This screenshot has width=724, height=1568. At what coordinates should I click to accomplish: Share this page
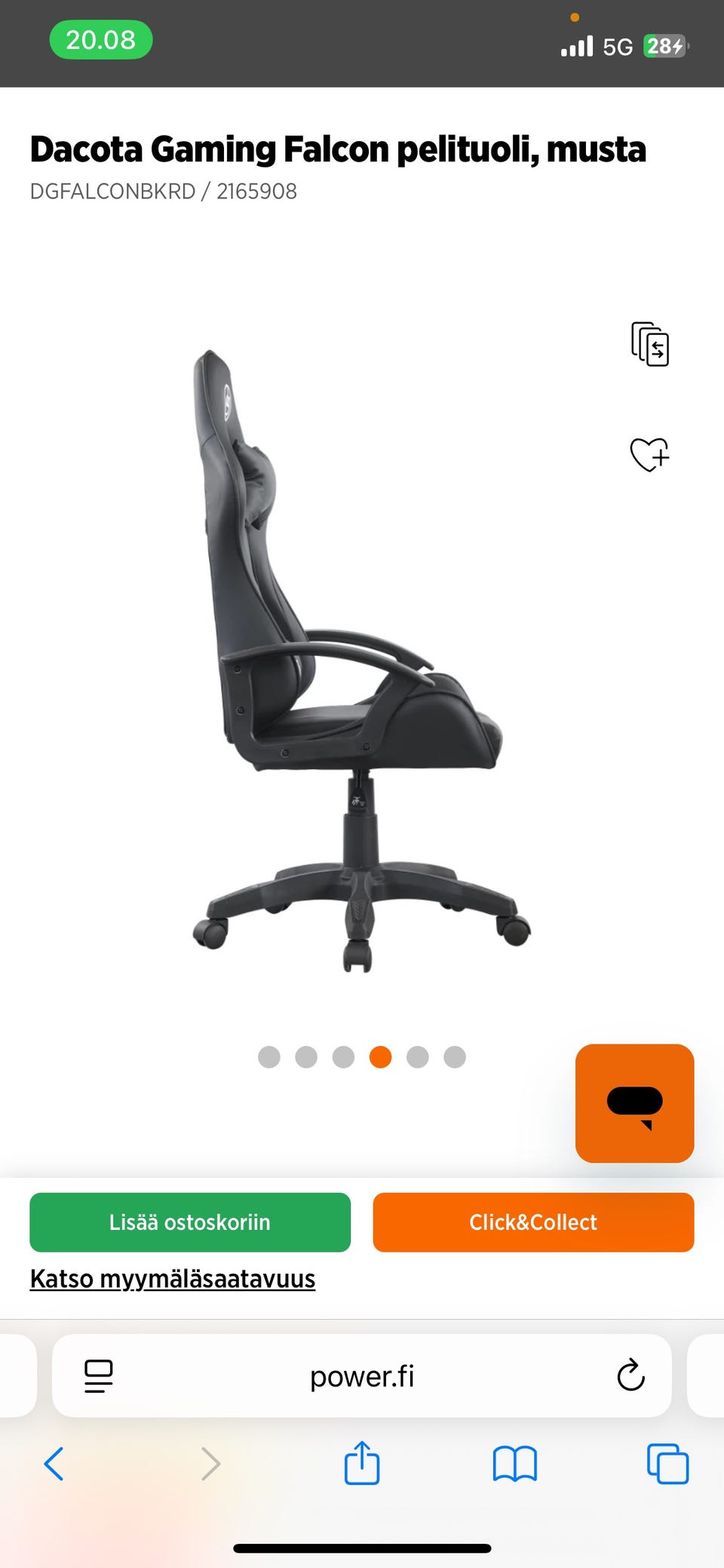(362, 1462)
